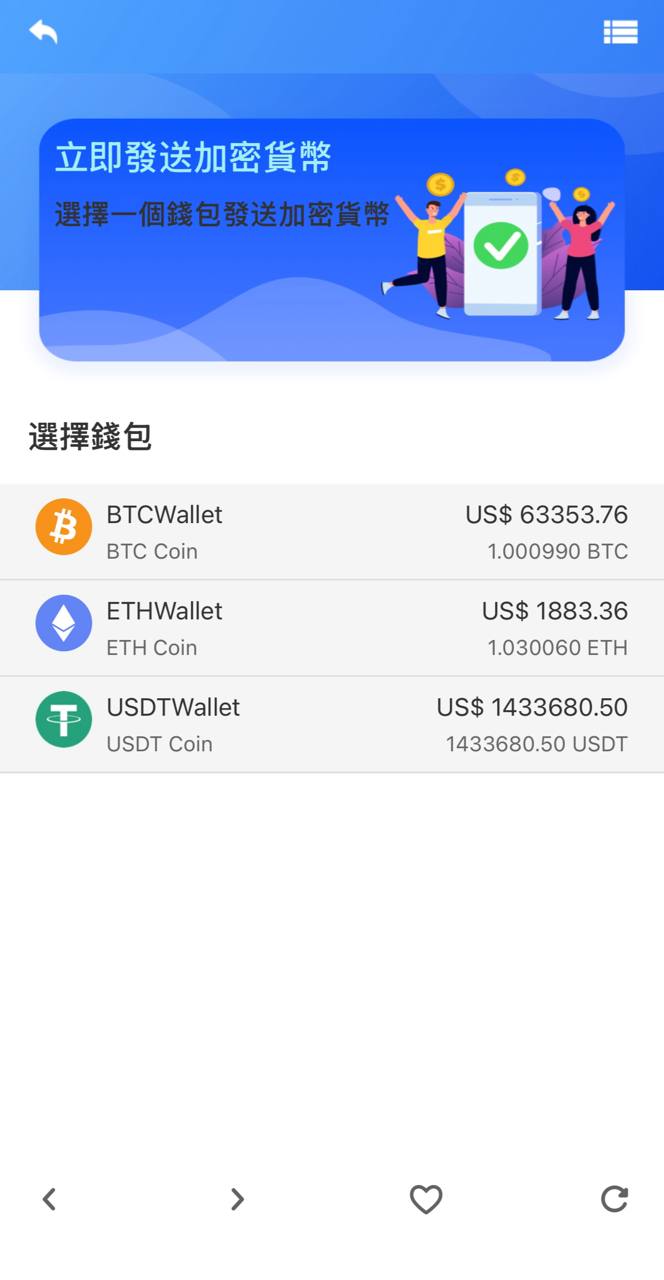Choose ETHWallet to send crypto

click(x=332, y=628)
